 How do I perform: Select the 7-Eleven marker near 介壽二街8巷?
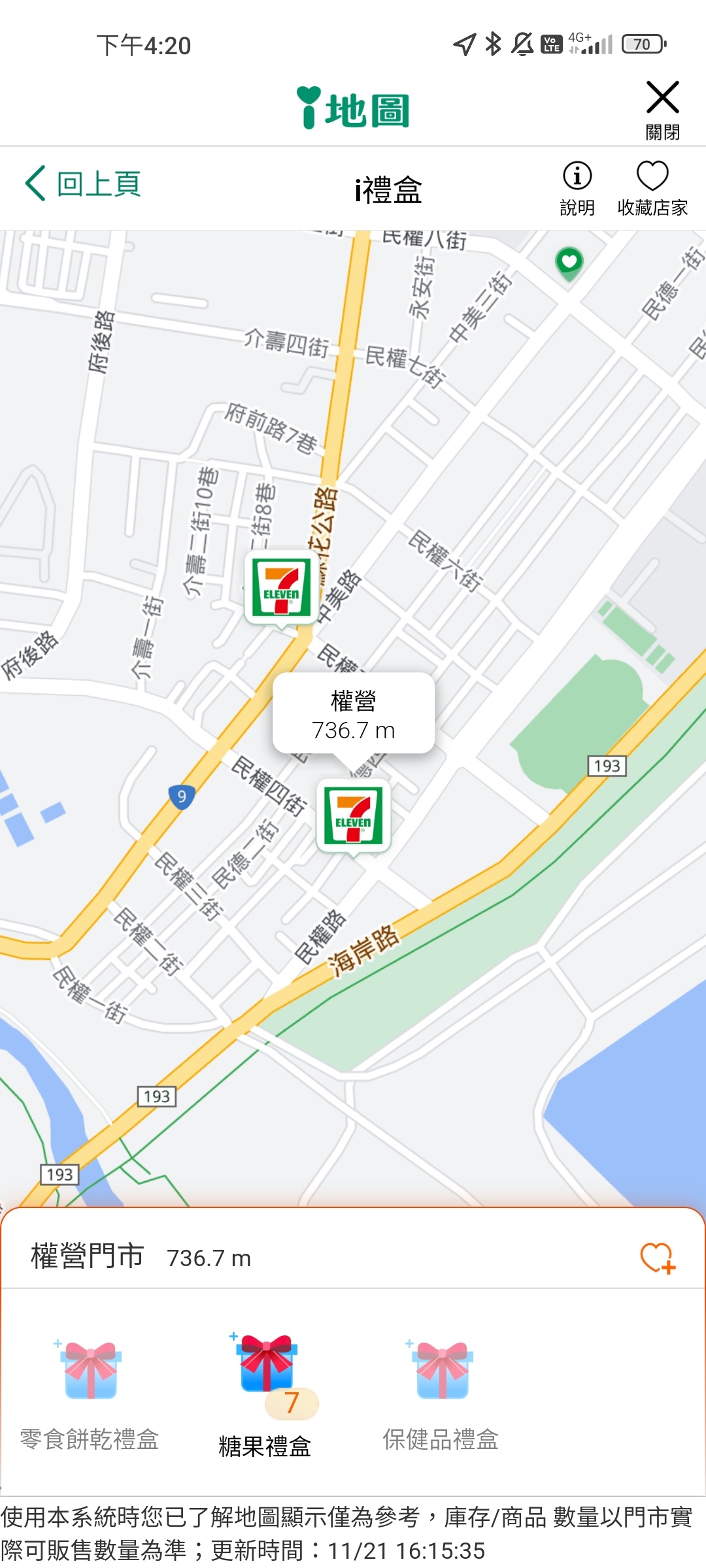(281, 586)
